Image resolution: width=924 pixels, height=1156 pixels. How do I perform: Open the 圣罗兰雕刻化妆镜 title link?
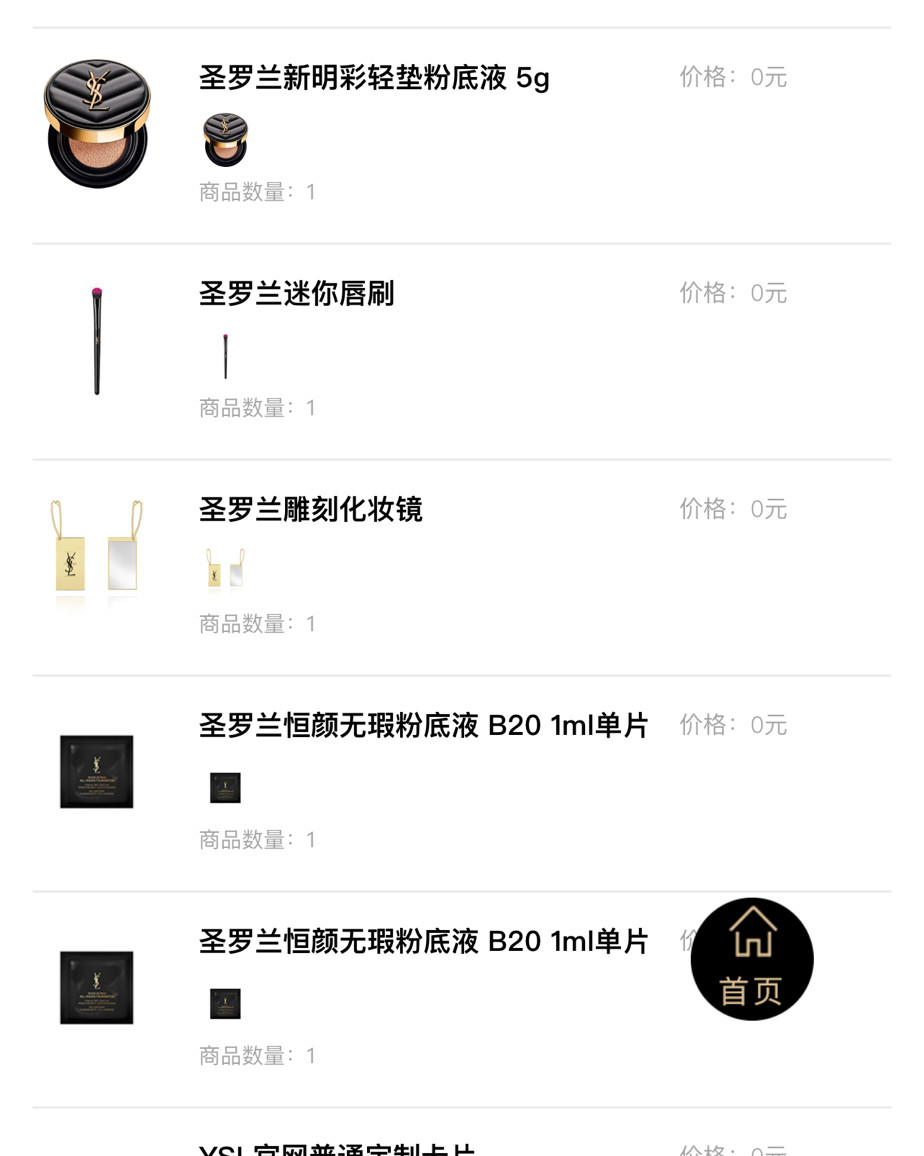[x=310, y=509]
